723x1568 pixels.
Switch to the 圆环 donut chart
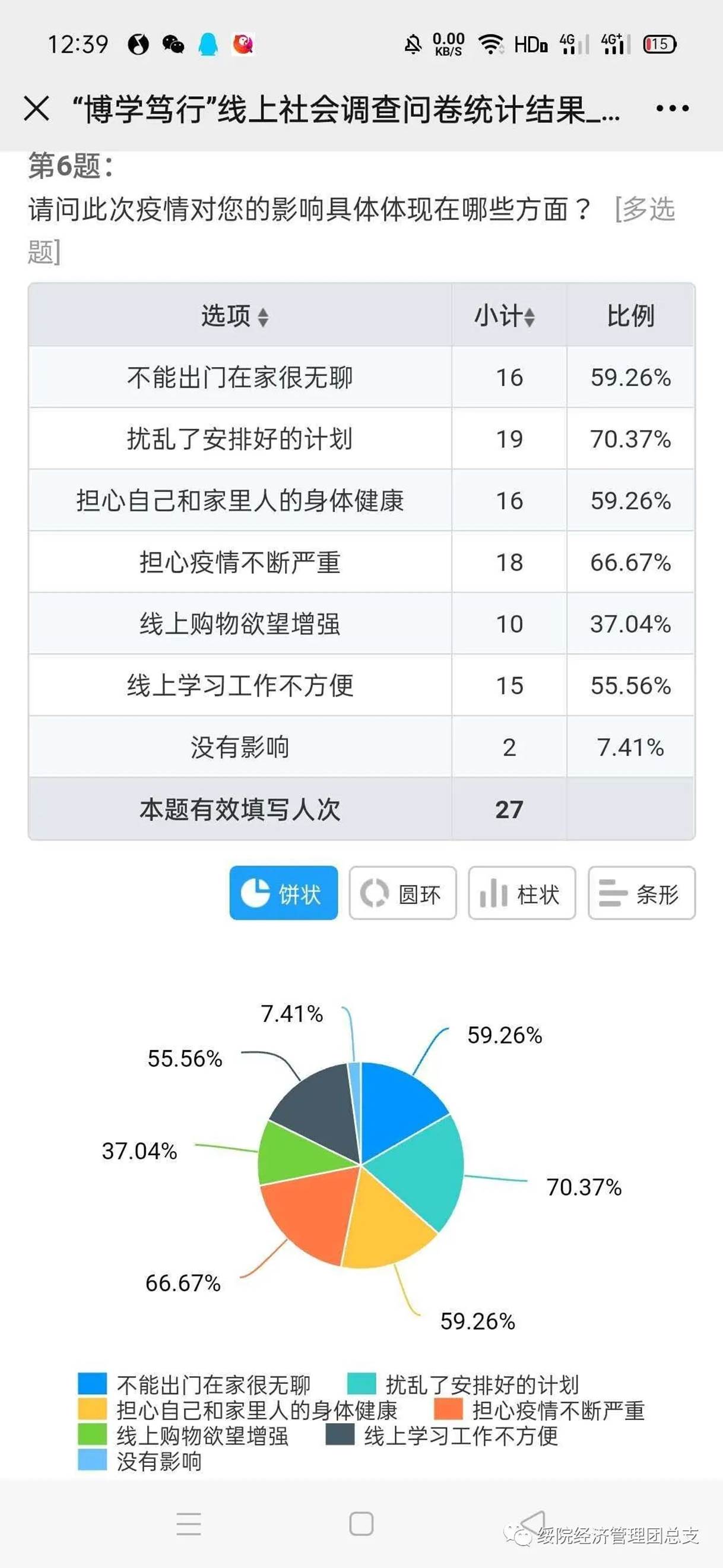[402, 893]
